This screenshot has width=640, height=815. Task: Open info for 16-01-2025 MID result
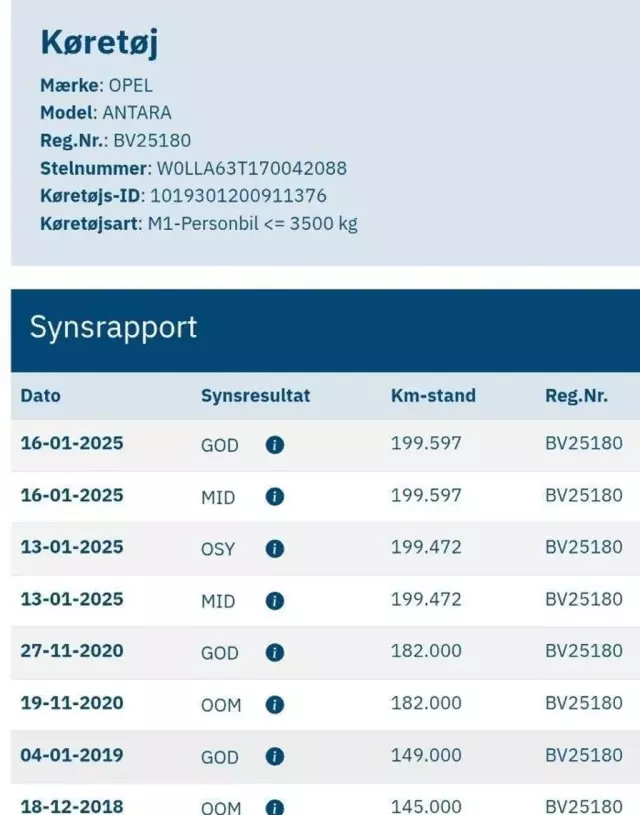pyautogui.click(x=275, y=497)
